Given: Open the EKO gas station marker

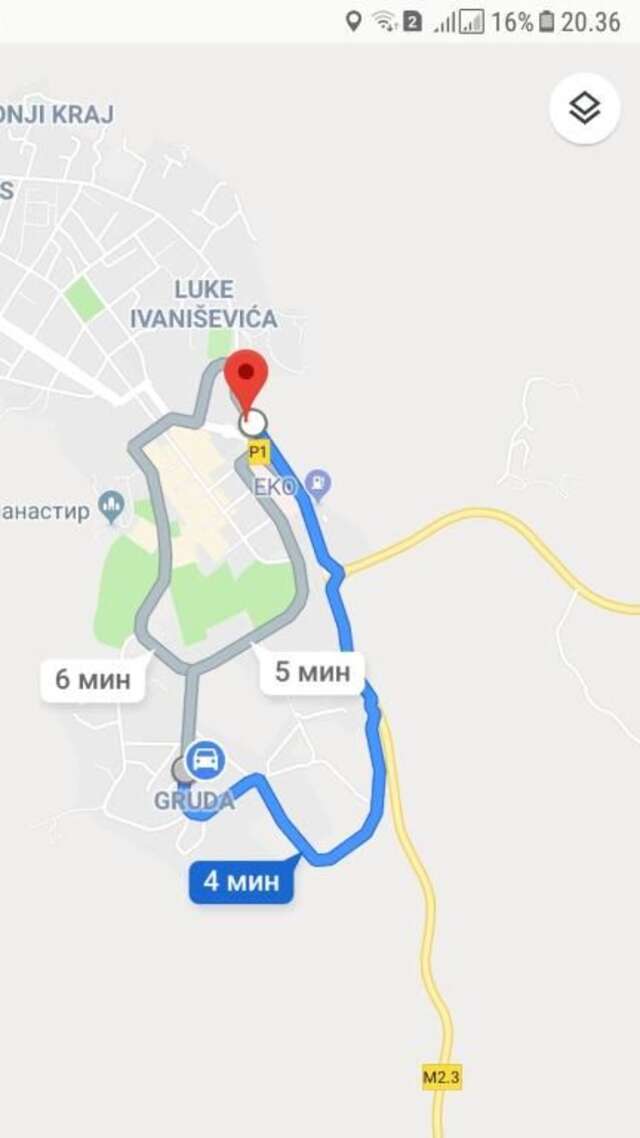Looking at the screenshot, I should [318, 486].
